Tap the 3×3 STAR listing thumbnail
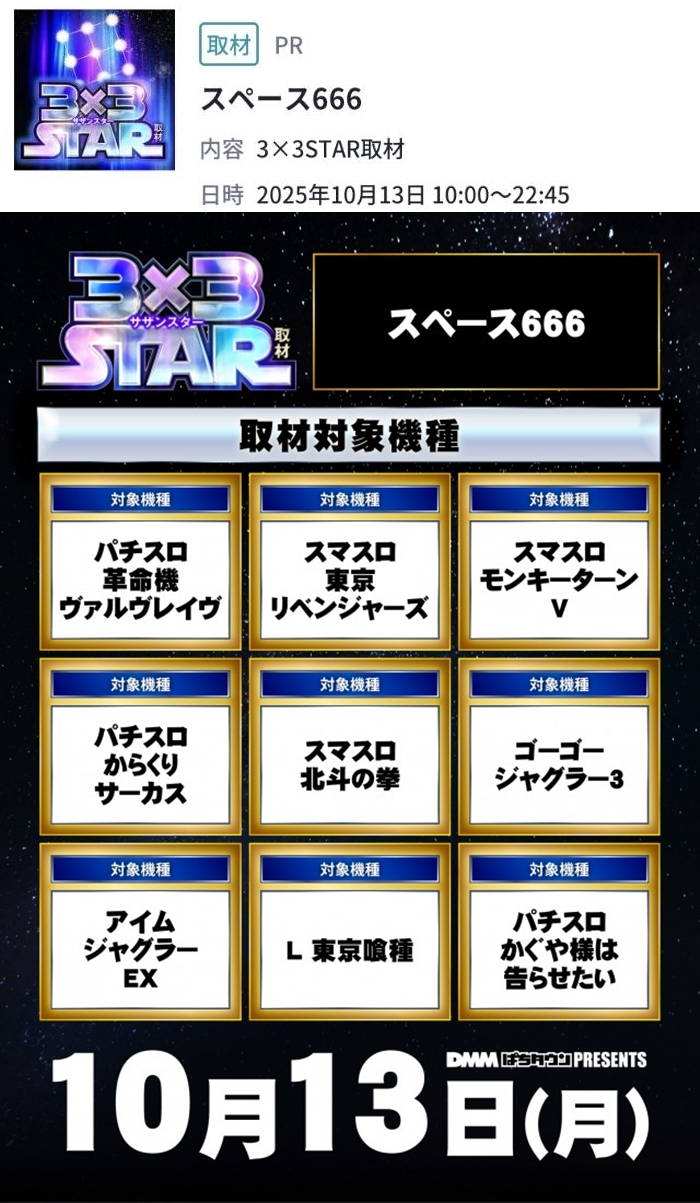The image size is (700, 1203). coord(94,90)
